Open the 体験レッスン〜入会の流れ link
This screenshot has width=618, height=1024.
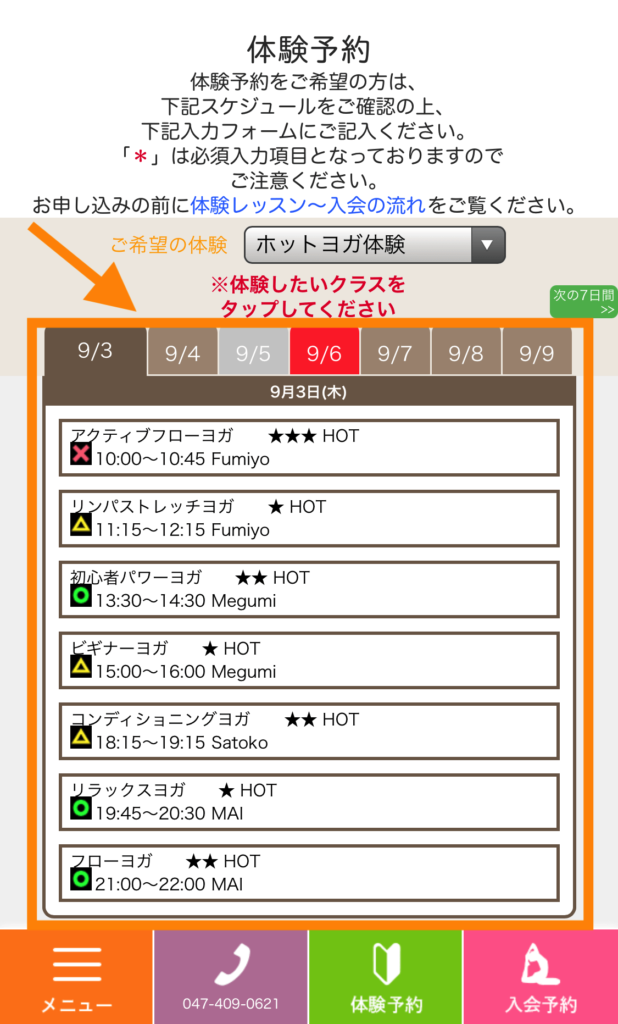point(308,206)
